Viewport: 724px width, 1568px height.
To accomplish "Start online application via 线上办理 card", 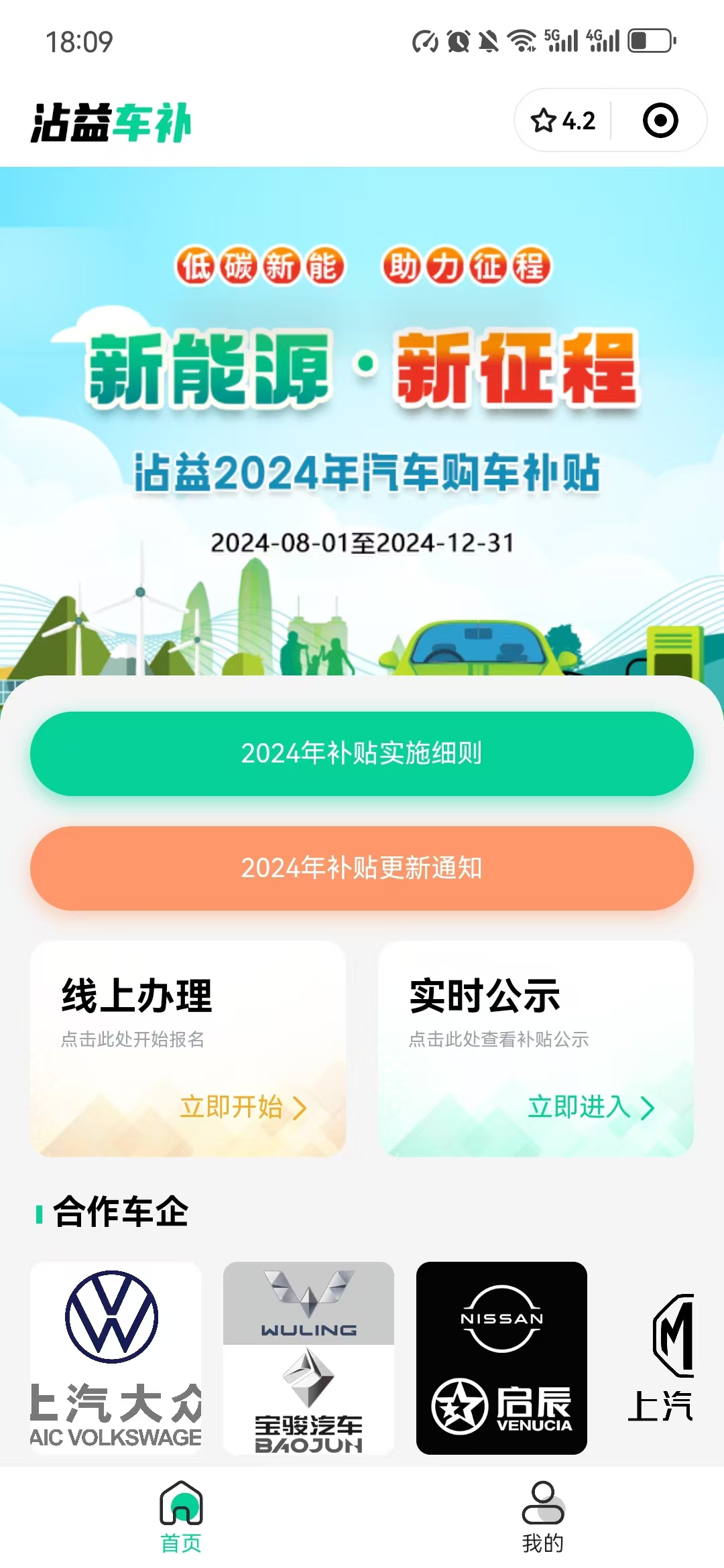I will [188, 1049].
